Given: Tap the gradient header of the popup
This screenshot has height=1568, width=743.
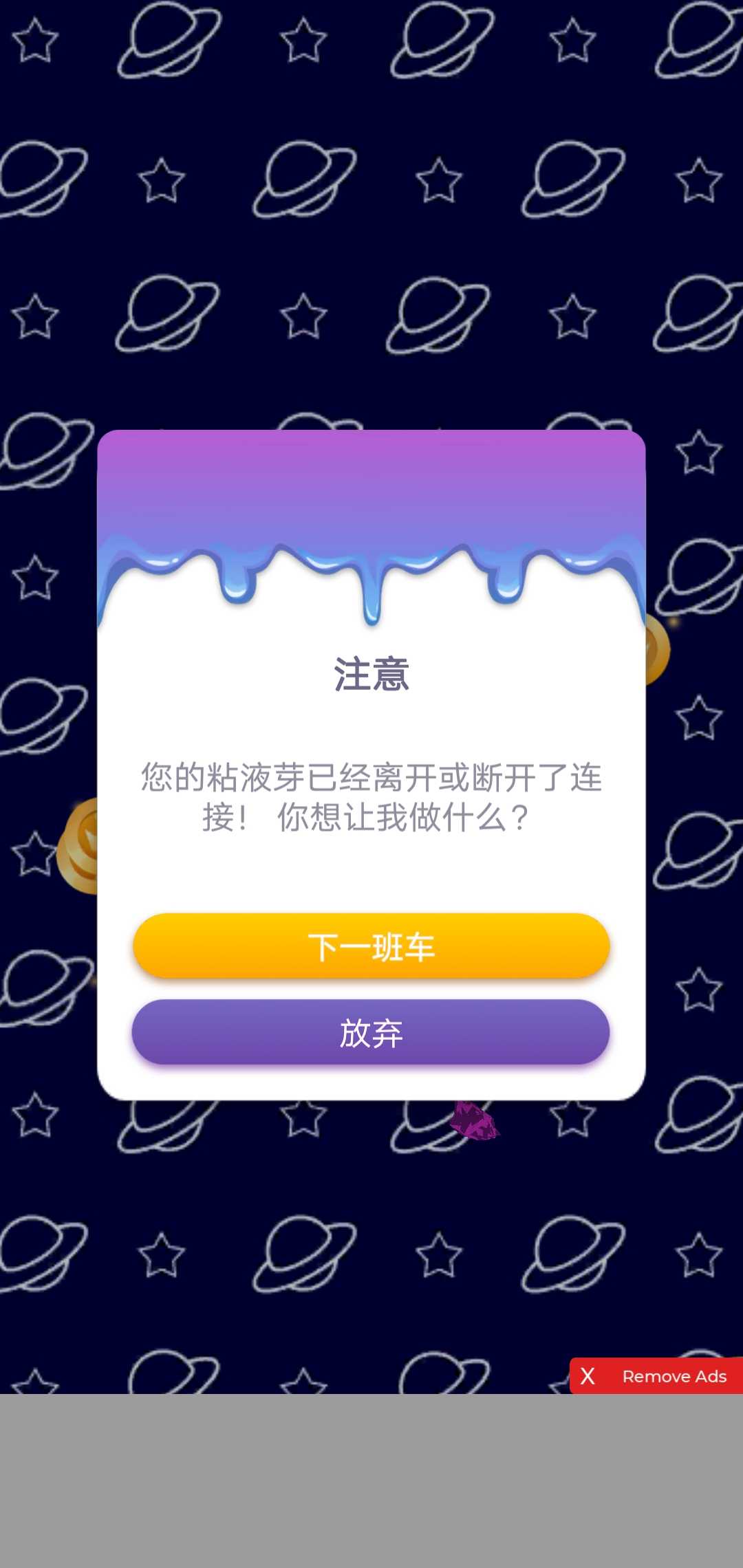Looking at the screenshot, I should click(x=370, y=481).
